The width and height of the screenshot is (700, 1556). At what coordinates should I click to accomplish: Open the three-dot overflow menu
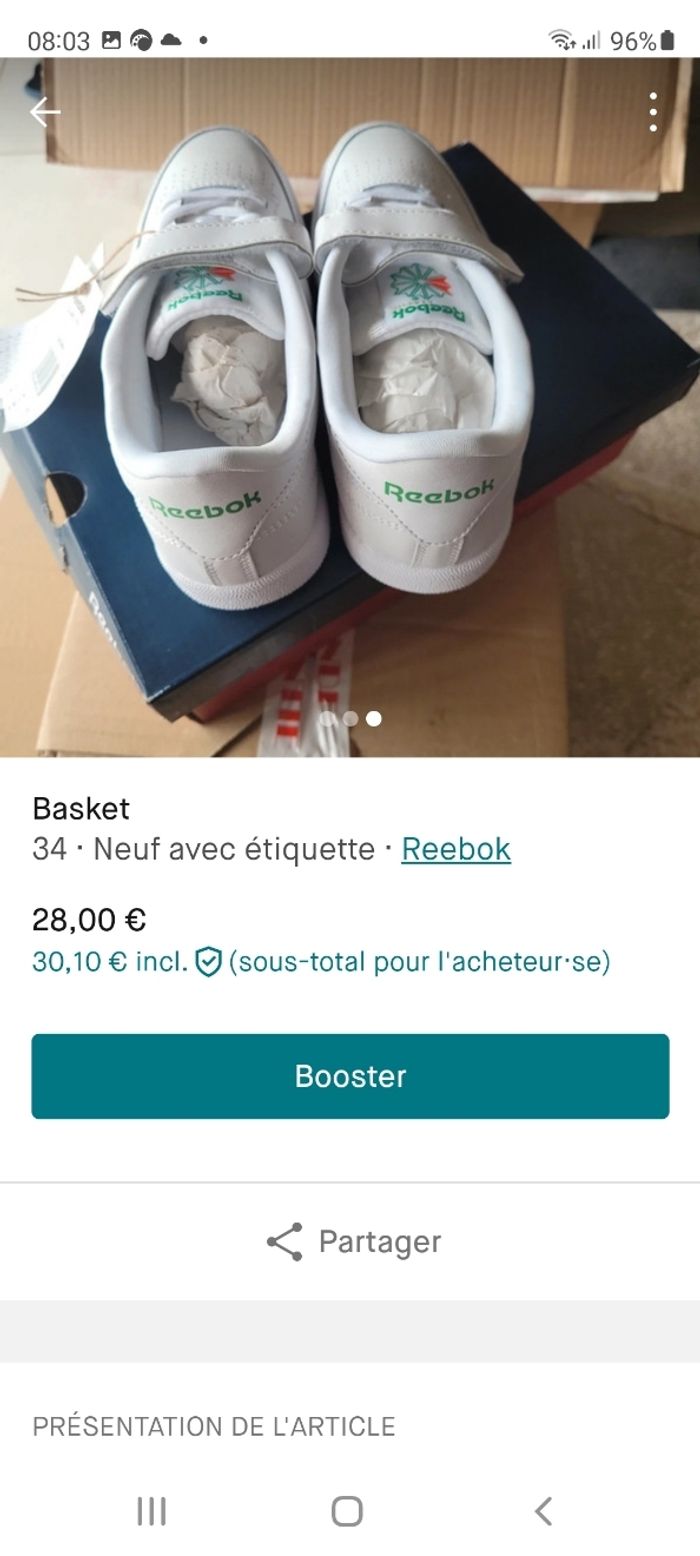[x=653, y=112]
